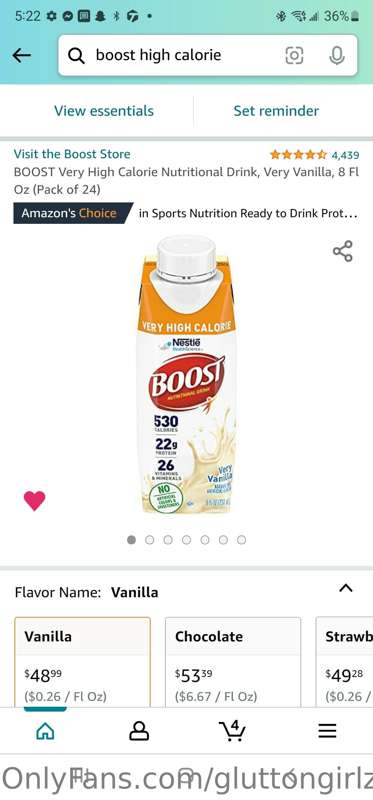
Task: Tap the pink heart to save item
Action: click(35, 501)
